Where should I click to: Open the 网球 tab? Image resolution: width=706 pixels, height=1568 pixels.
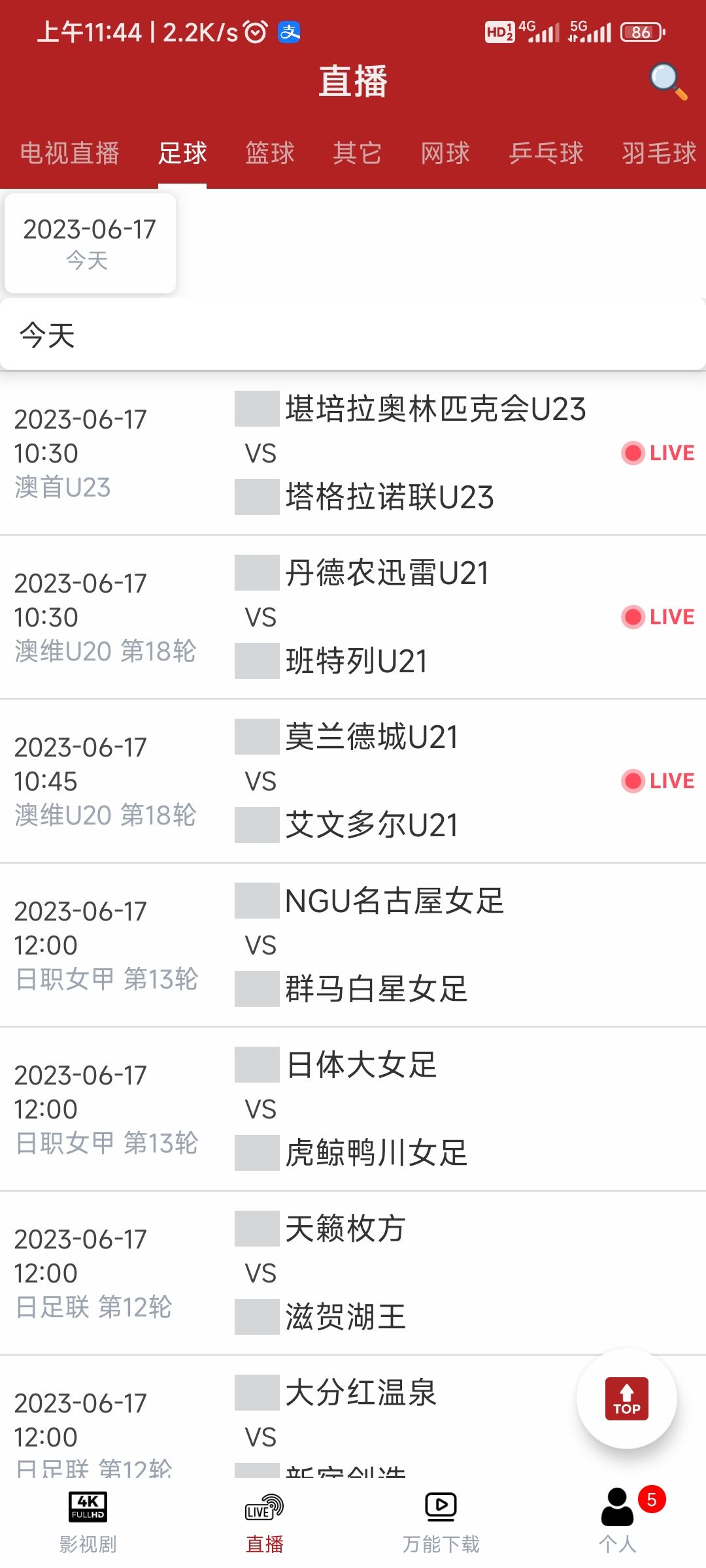[445, 154]
